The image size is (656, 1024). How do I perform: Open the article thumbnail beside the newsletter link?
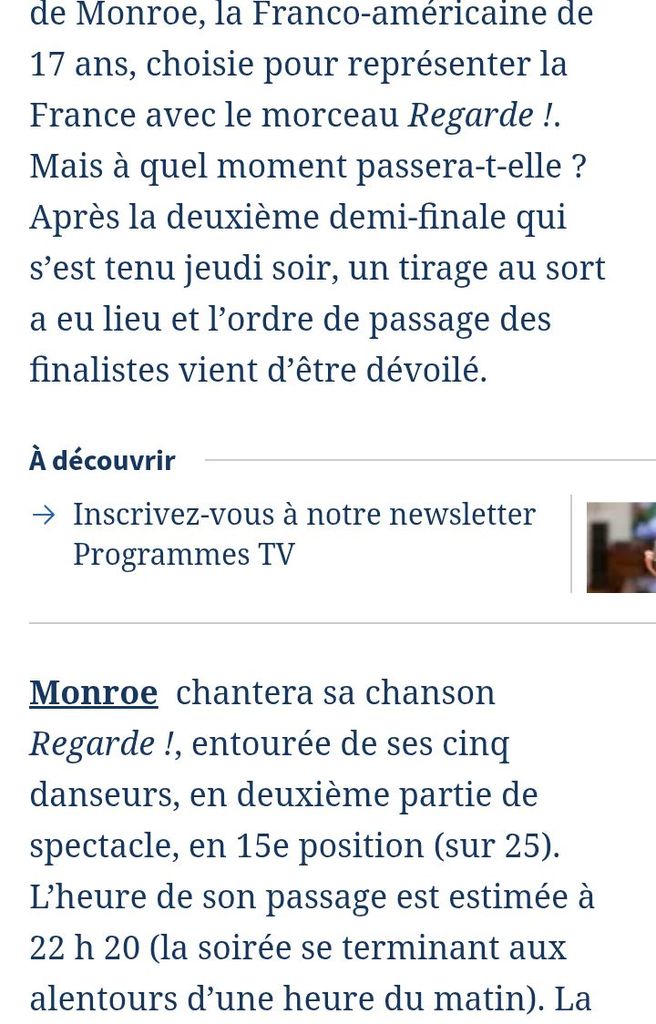621,547
